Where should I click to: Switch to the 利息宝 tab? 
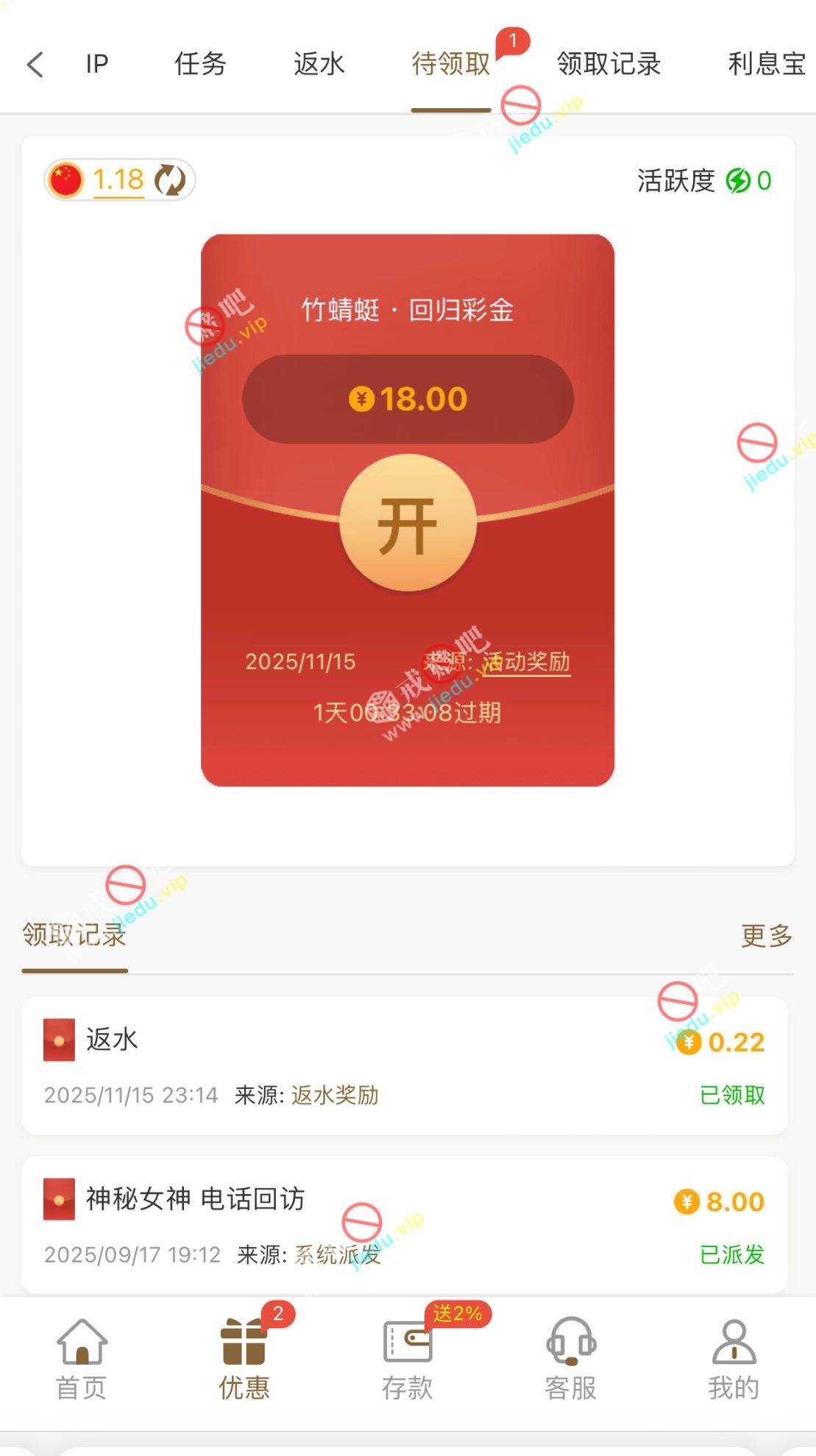767,65
